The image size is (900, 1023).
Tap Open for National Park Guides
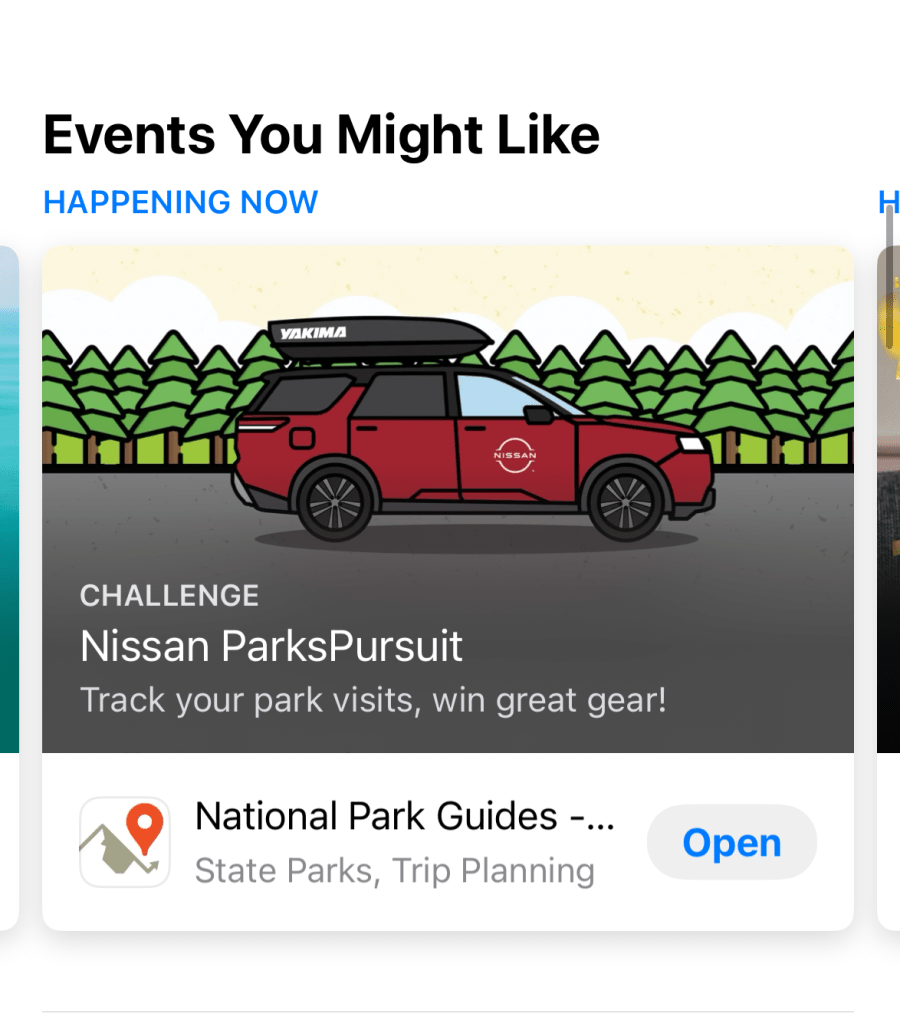pyautogui.click(x=731, y=843)
